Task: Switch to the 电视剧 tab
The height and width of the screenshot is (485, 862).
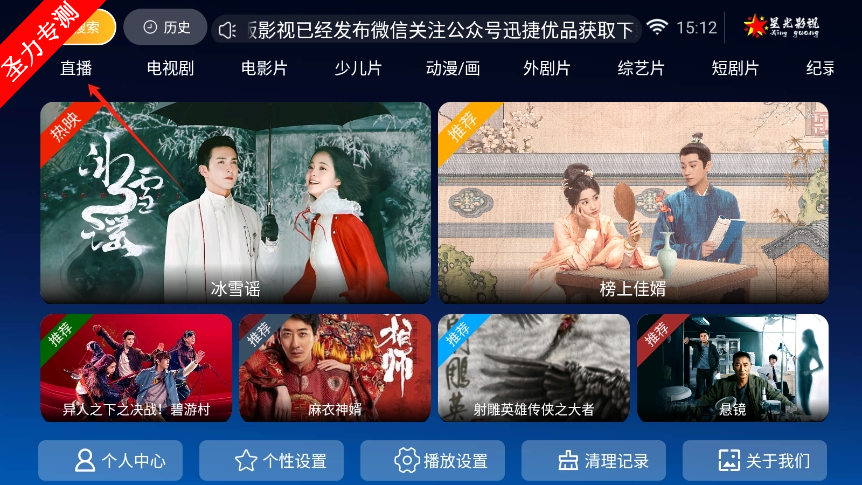Action: tap(170, 69)
